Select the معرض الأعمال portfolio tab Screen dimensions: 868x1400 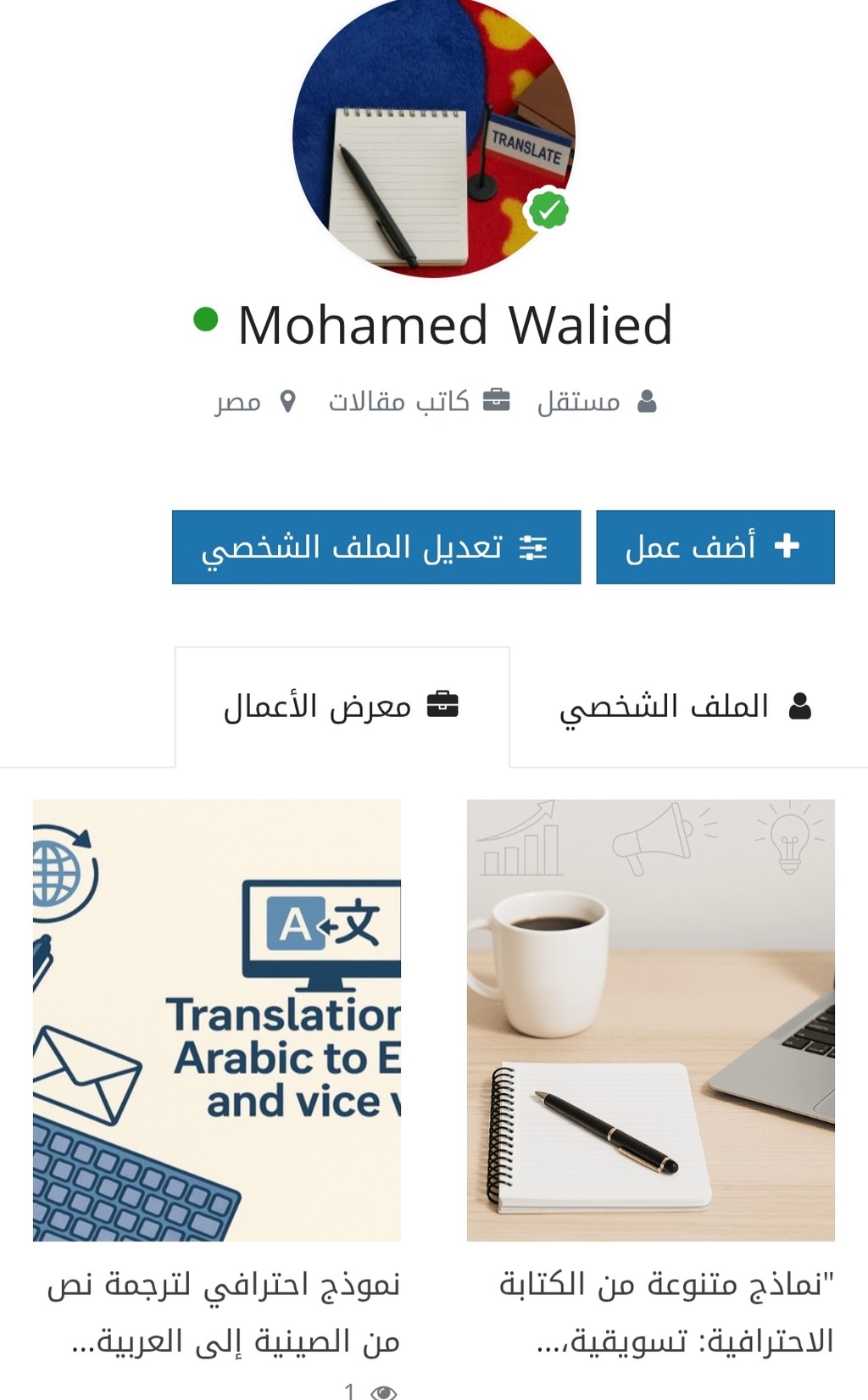tap(342, 706)
